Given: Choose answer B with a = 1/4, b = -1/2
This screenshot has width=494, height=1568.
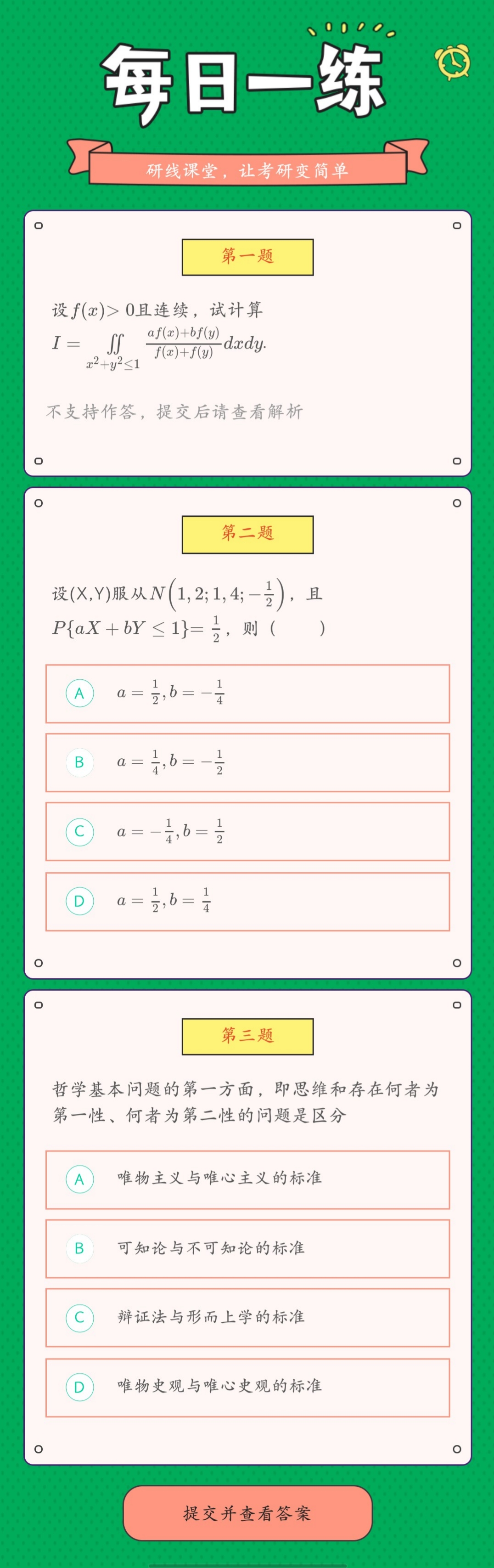Looking at the screenshot, I should coord(247,762).
